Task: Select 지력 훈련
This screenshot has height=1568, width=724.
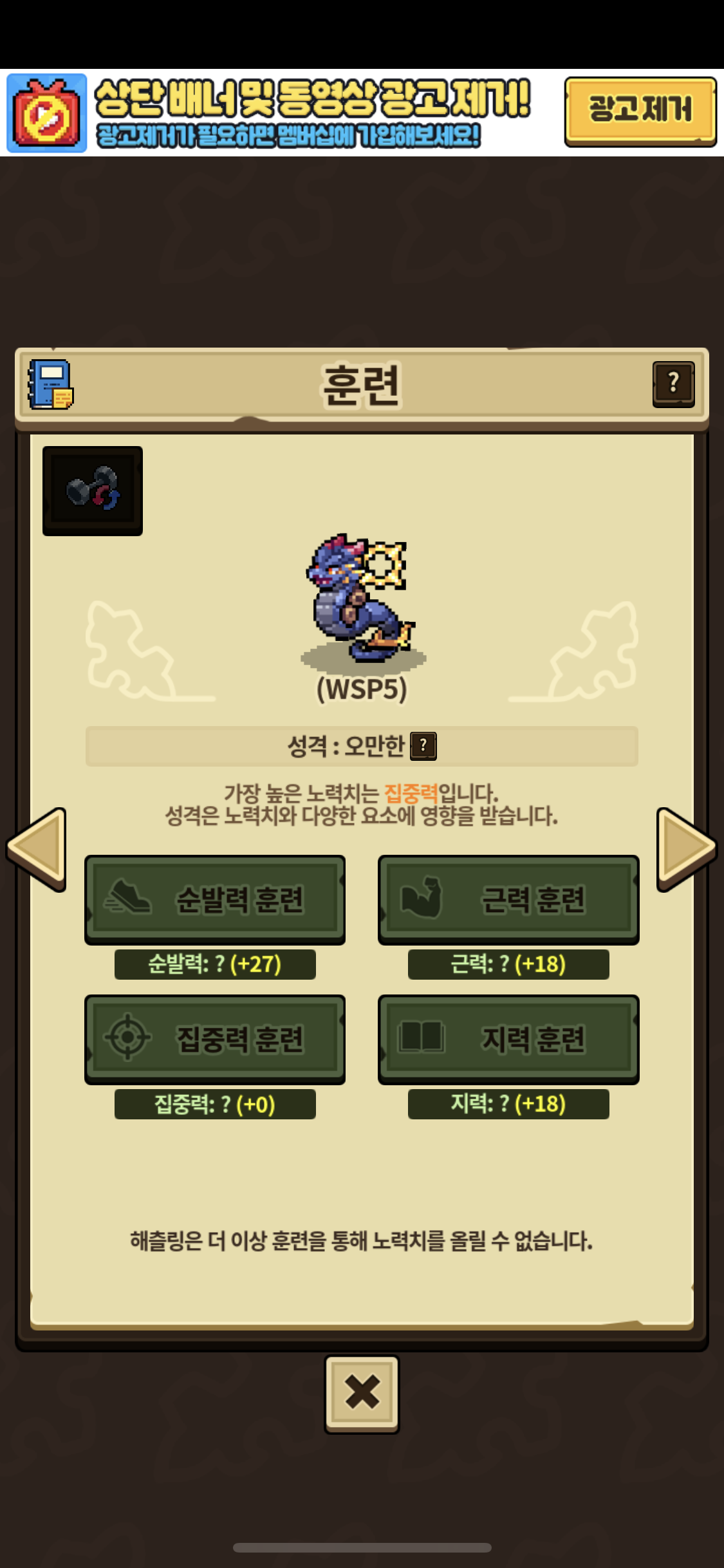Action: pos(508,1039)
